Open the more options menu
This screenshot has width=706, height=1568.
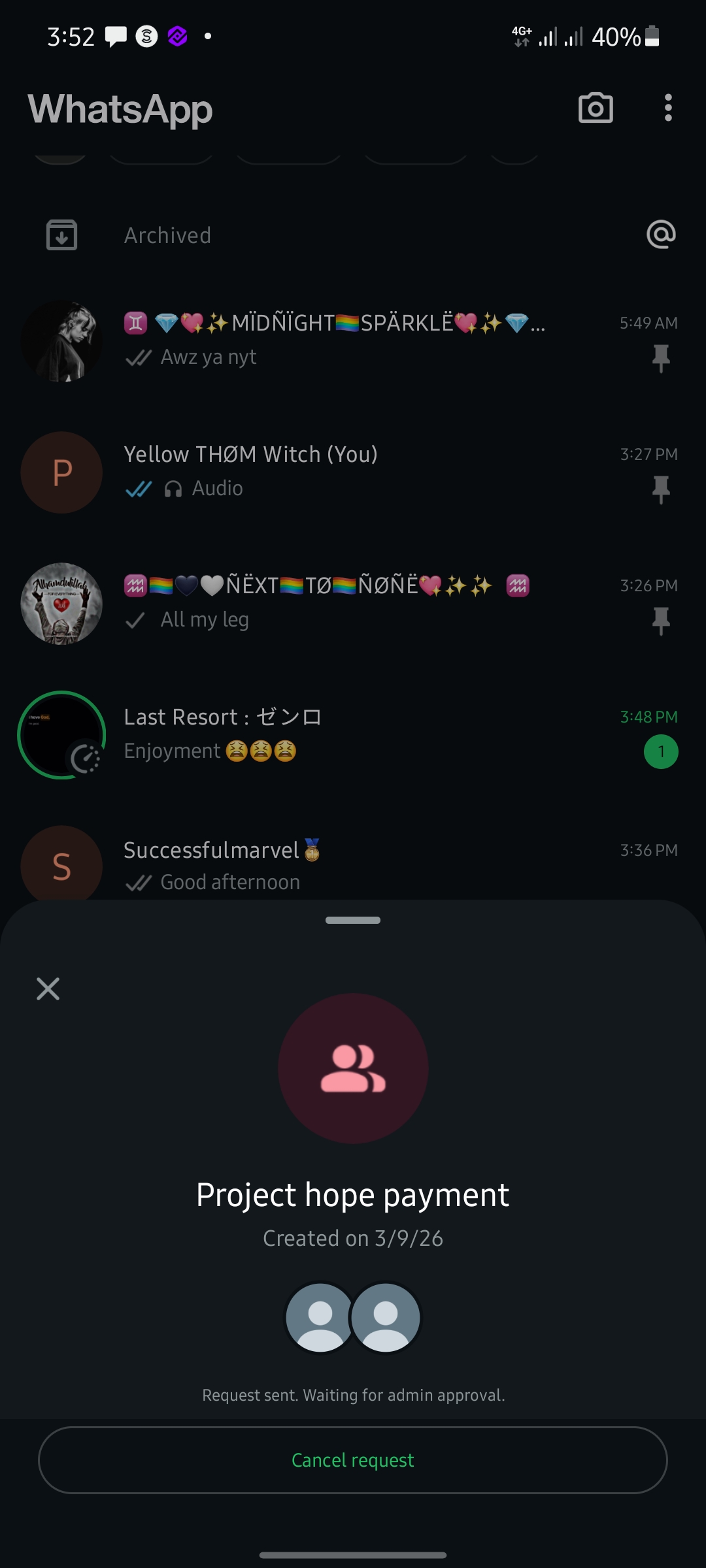667,108
